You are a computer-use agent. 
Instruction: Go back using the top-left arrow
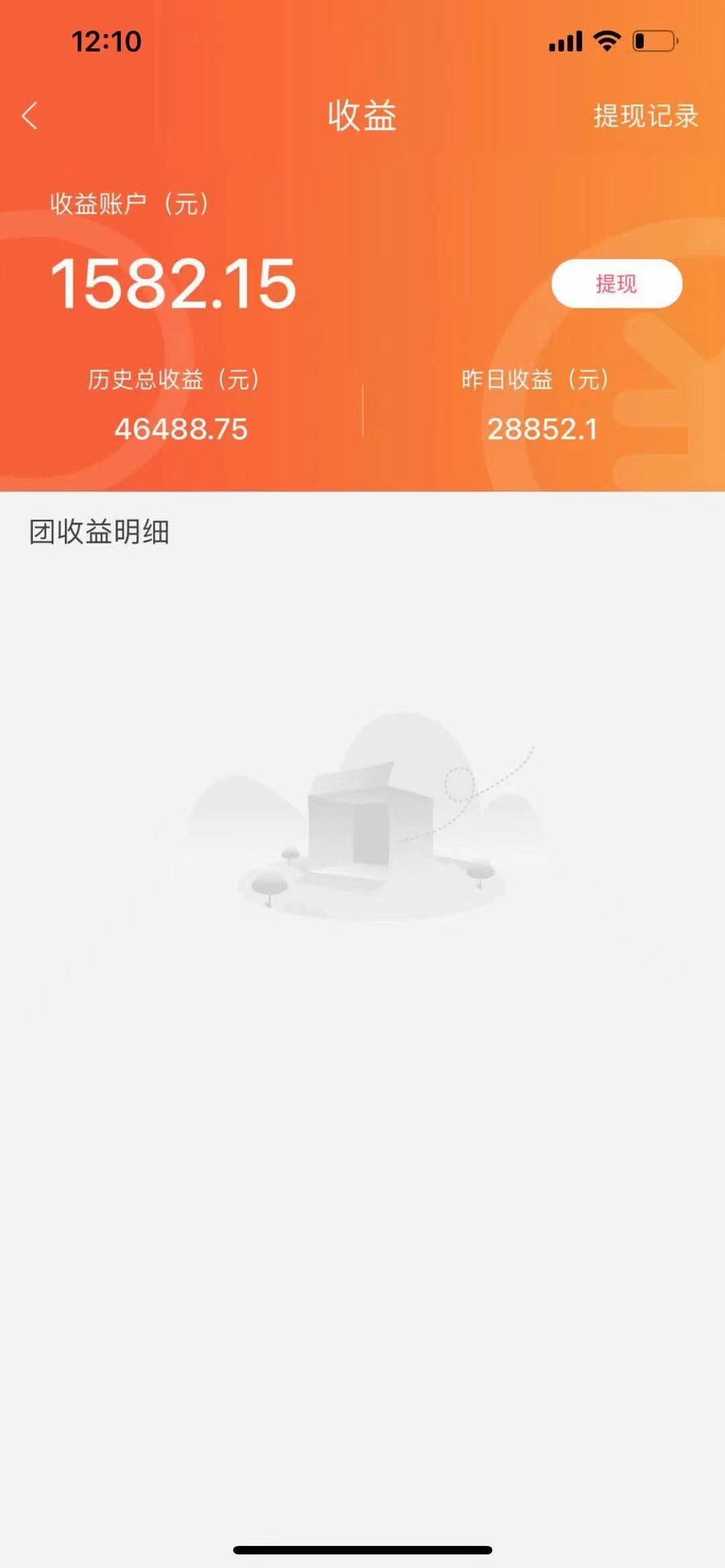[30, 115]
